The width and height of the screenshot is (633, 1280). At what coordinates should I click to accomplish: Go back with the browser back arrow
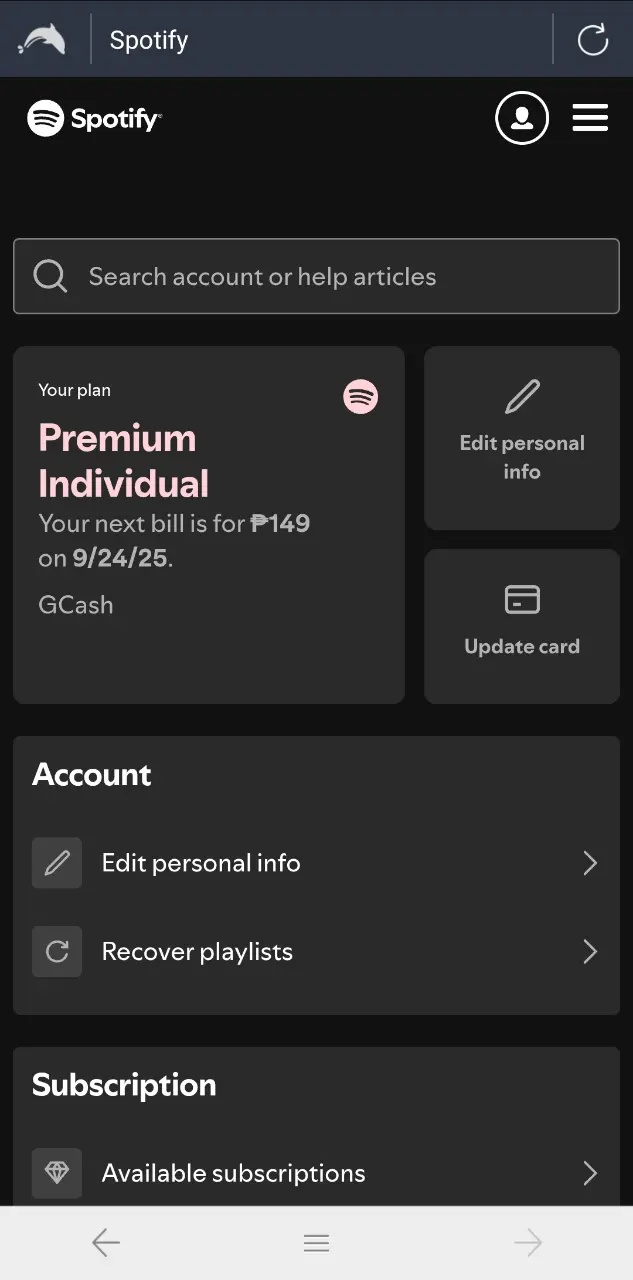click(x=106, y=1243)
